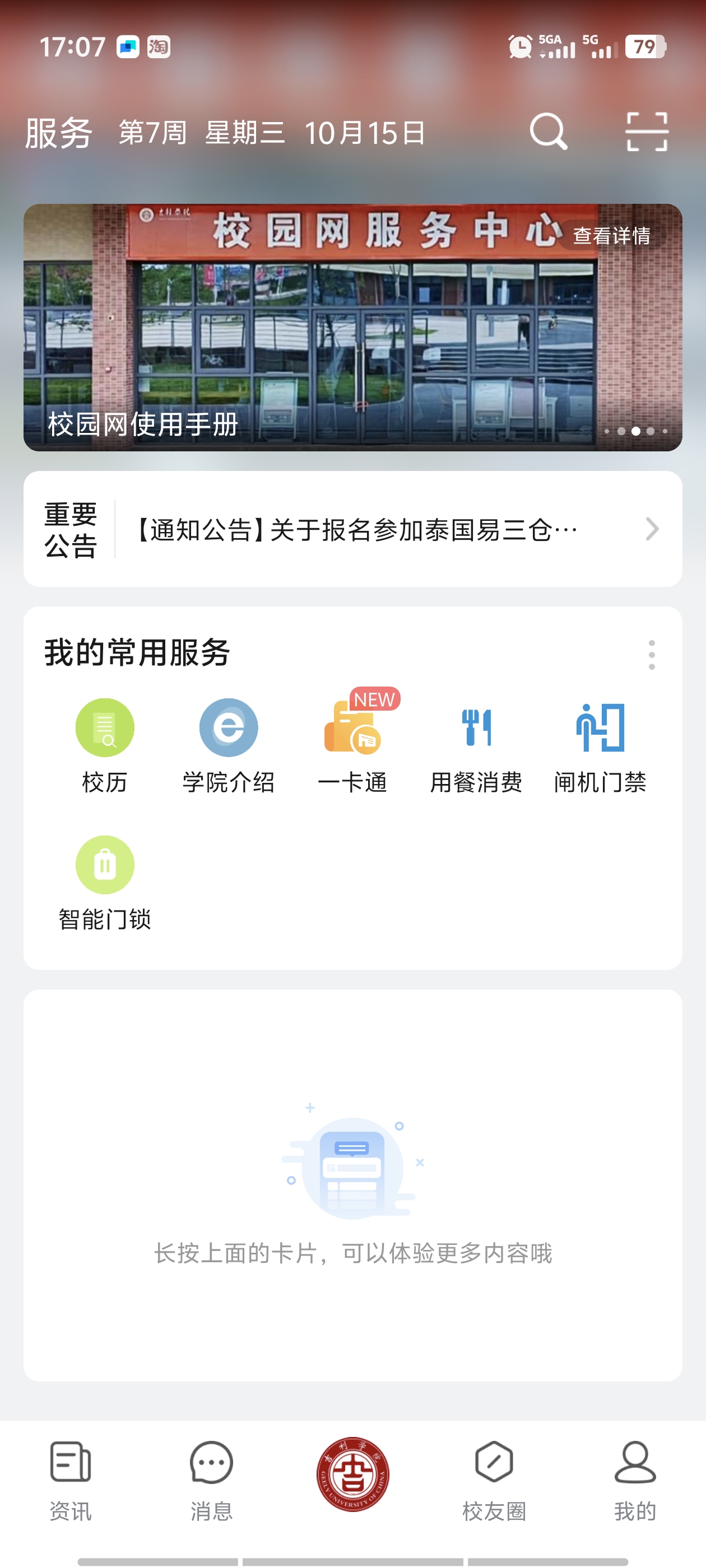Open the QR scan icon
This screenshot has height=1568, width=706.
[647, 132]
